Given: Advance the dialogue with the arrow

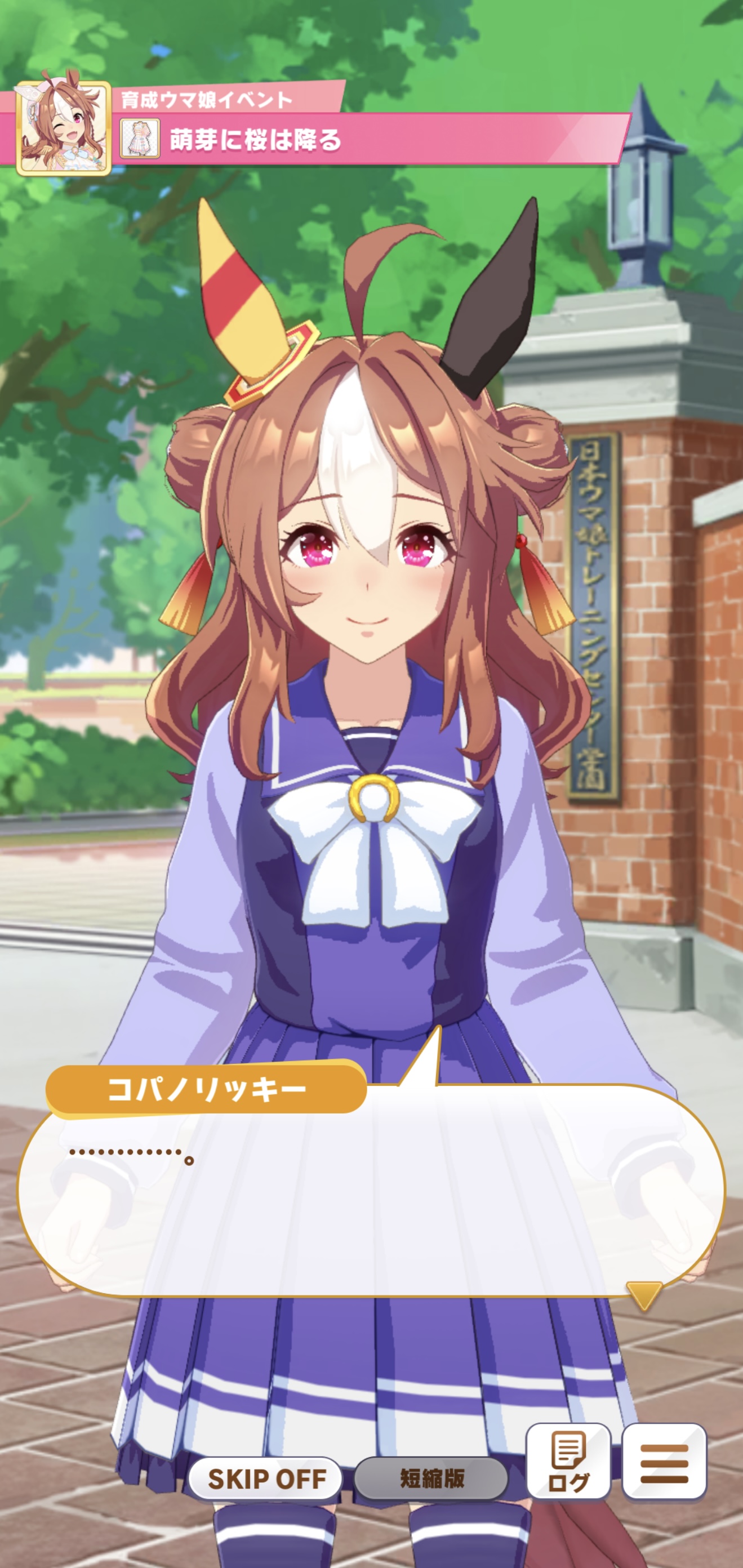Looking at the screenshot, I should point(644,1295).
